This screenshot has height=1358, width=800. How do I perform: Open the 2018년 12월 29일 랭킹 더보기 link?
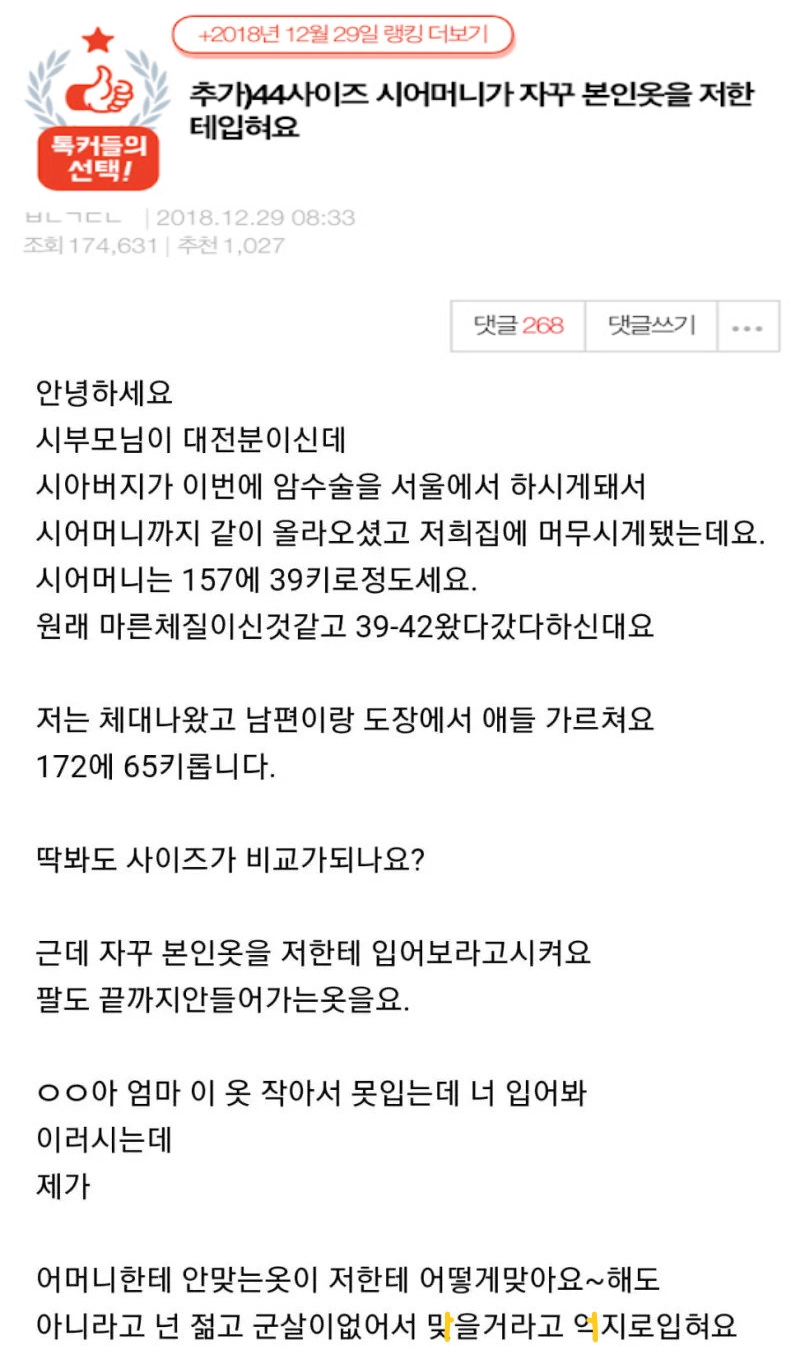click(x=343, y=35)
